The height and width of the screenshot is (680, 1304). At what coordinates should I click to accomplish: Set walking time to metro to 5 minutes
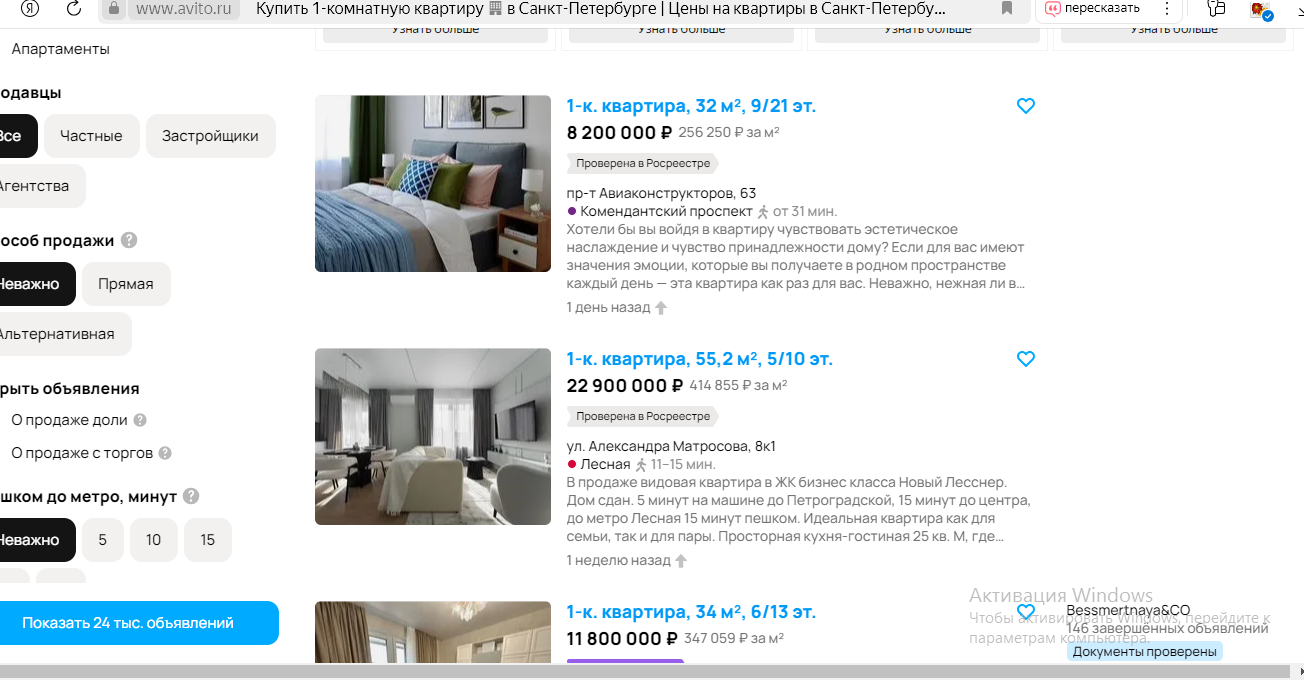[102, 540]
